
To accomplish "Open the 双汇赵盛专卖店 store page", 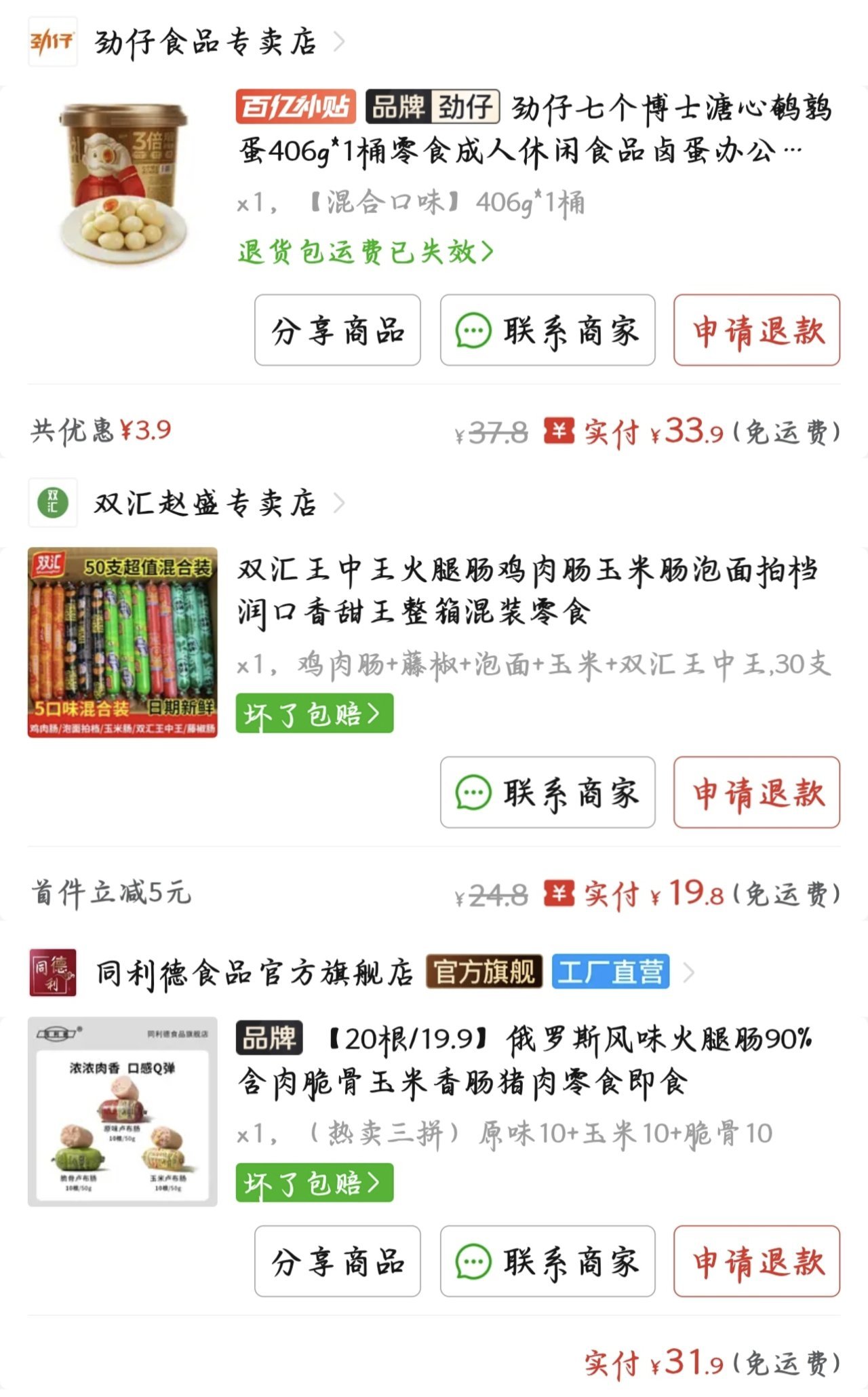I will 205,503.
